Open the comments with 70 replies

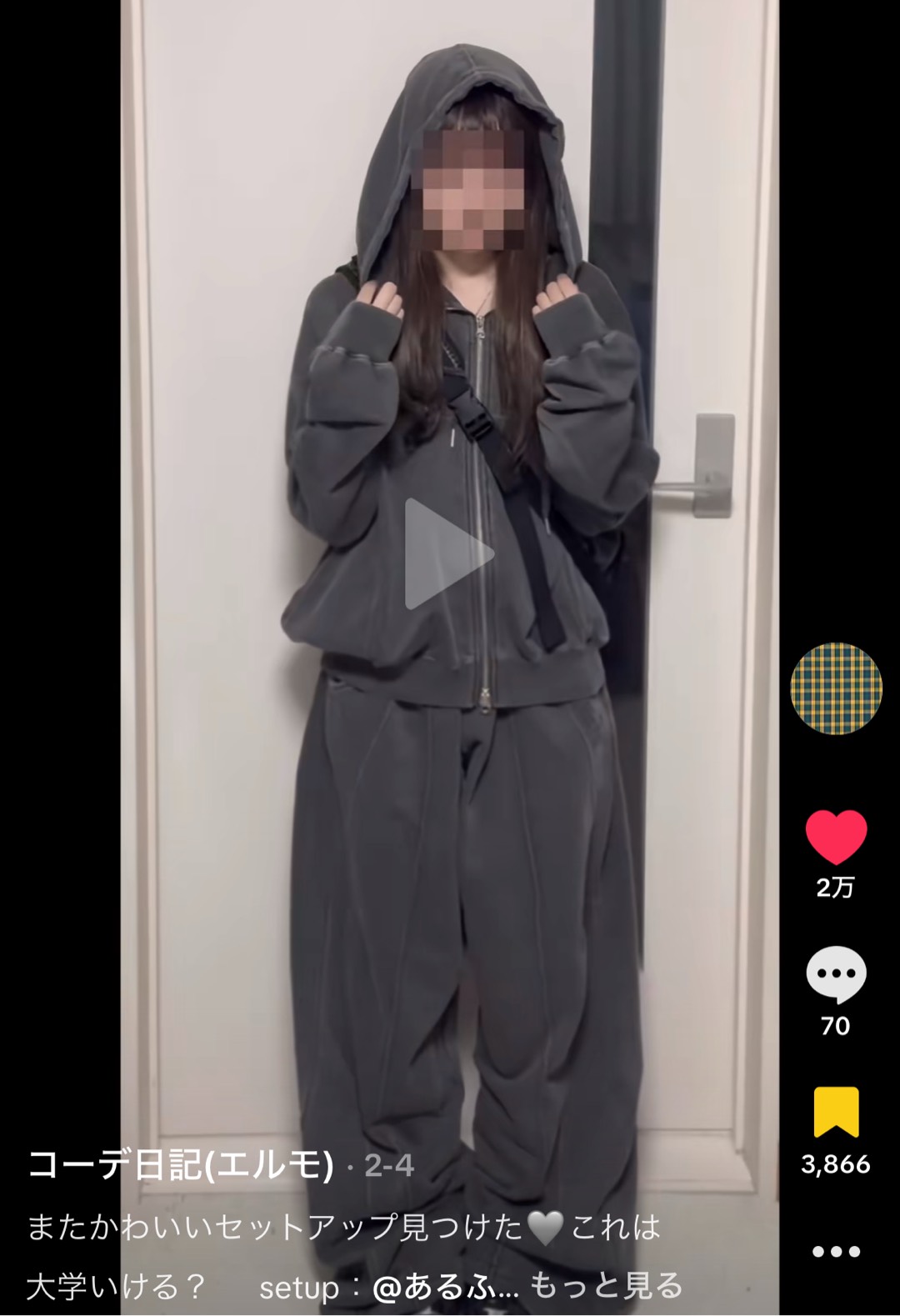pyautogui.click(x=836, y=974)
